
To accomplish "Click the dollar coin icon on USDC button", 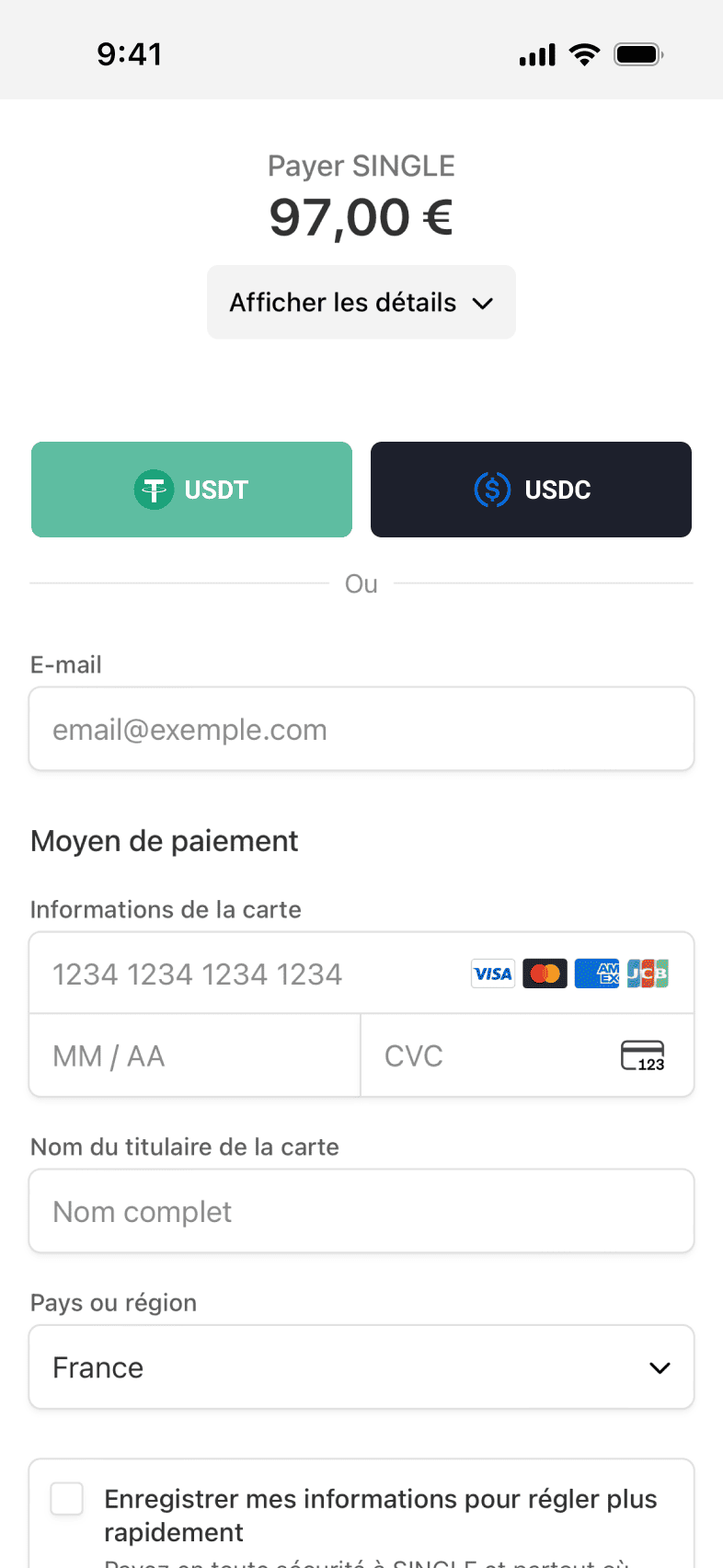I will pyautogui.click(x=493, y=490).
